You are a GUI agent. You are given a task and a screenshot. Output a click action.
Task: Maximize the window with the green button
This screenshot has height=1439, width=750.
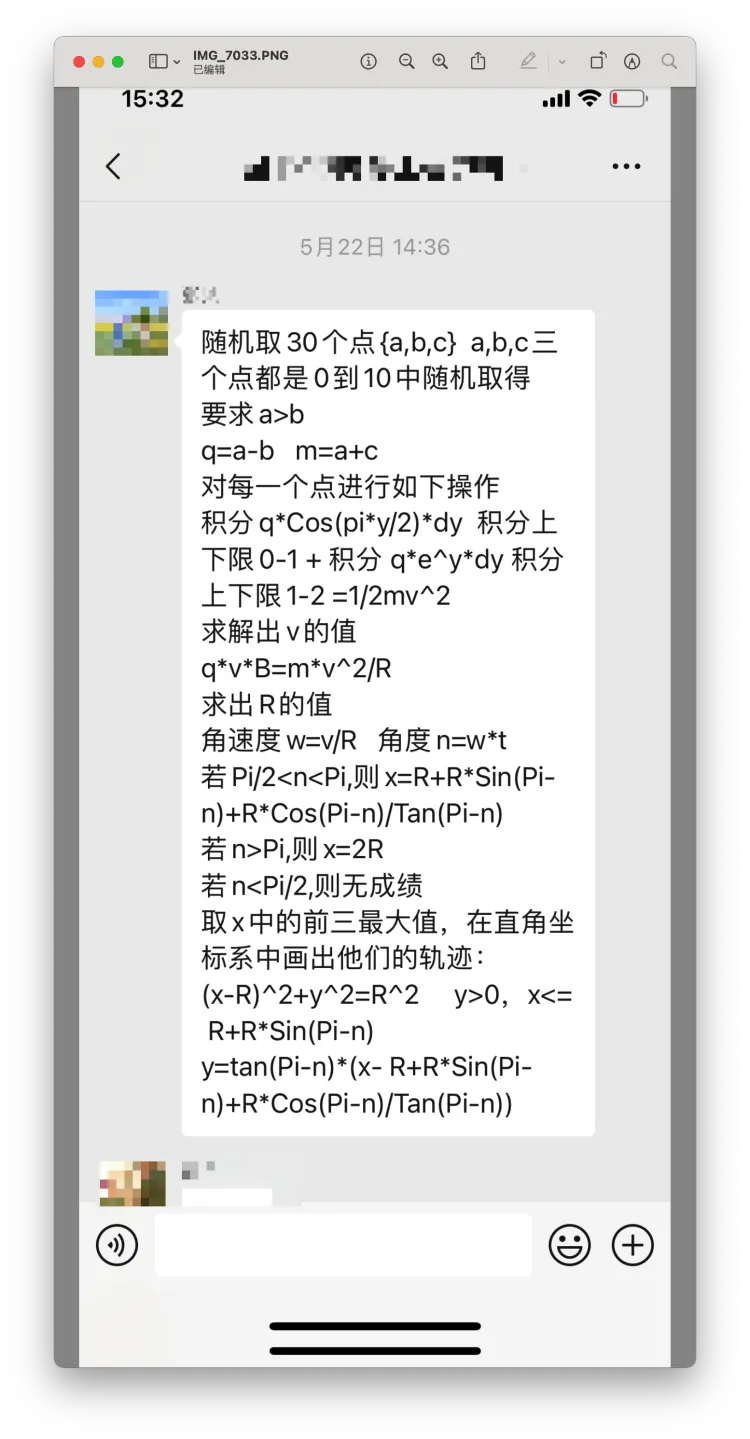118,62
